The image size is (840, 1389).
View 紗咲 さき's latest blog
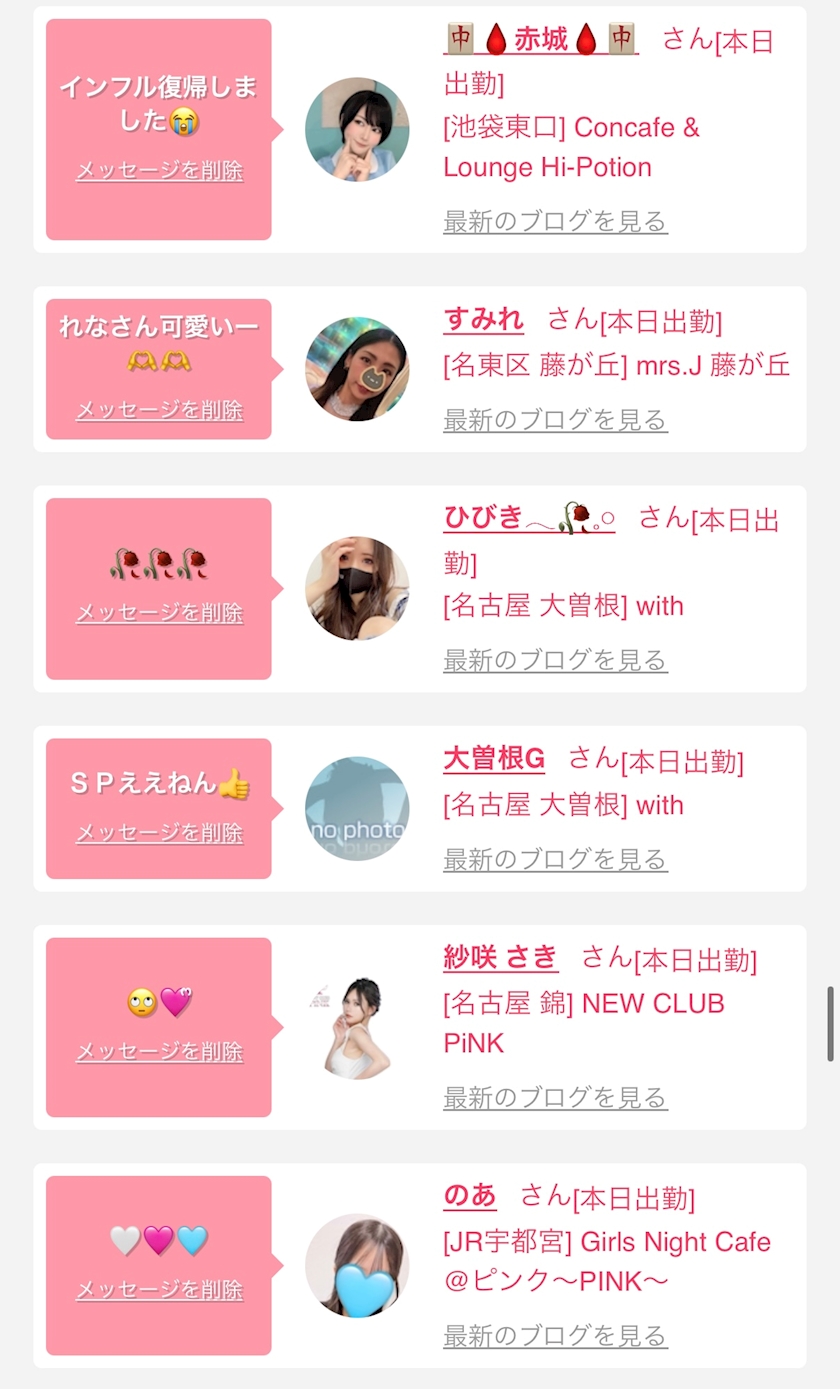coord(555,1098)
